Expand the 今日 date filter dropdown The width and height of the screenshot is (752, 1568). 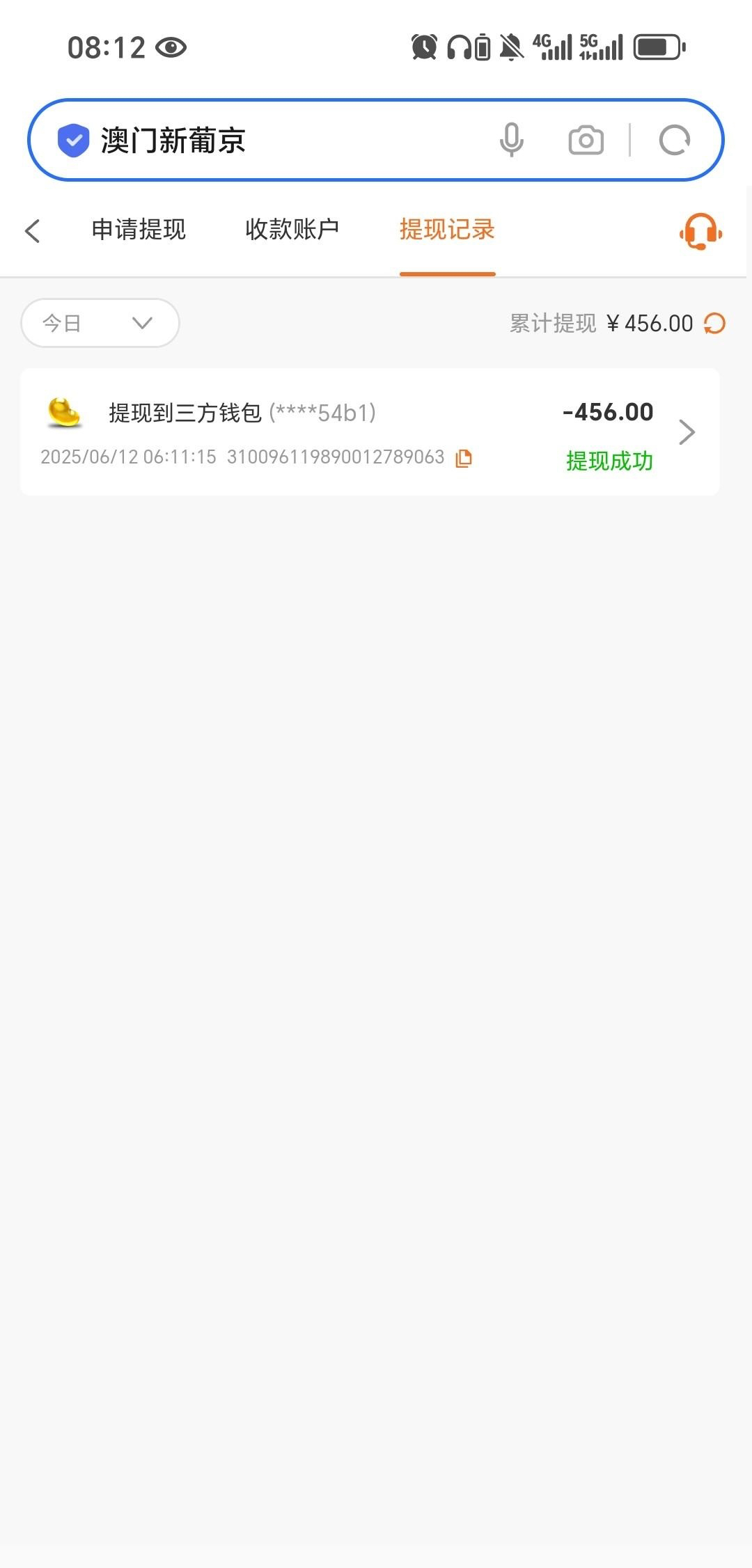pos(100,323)
